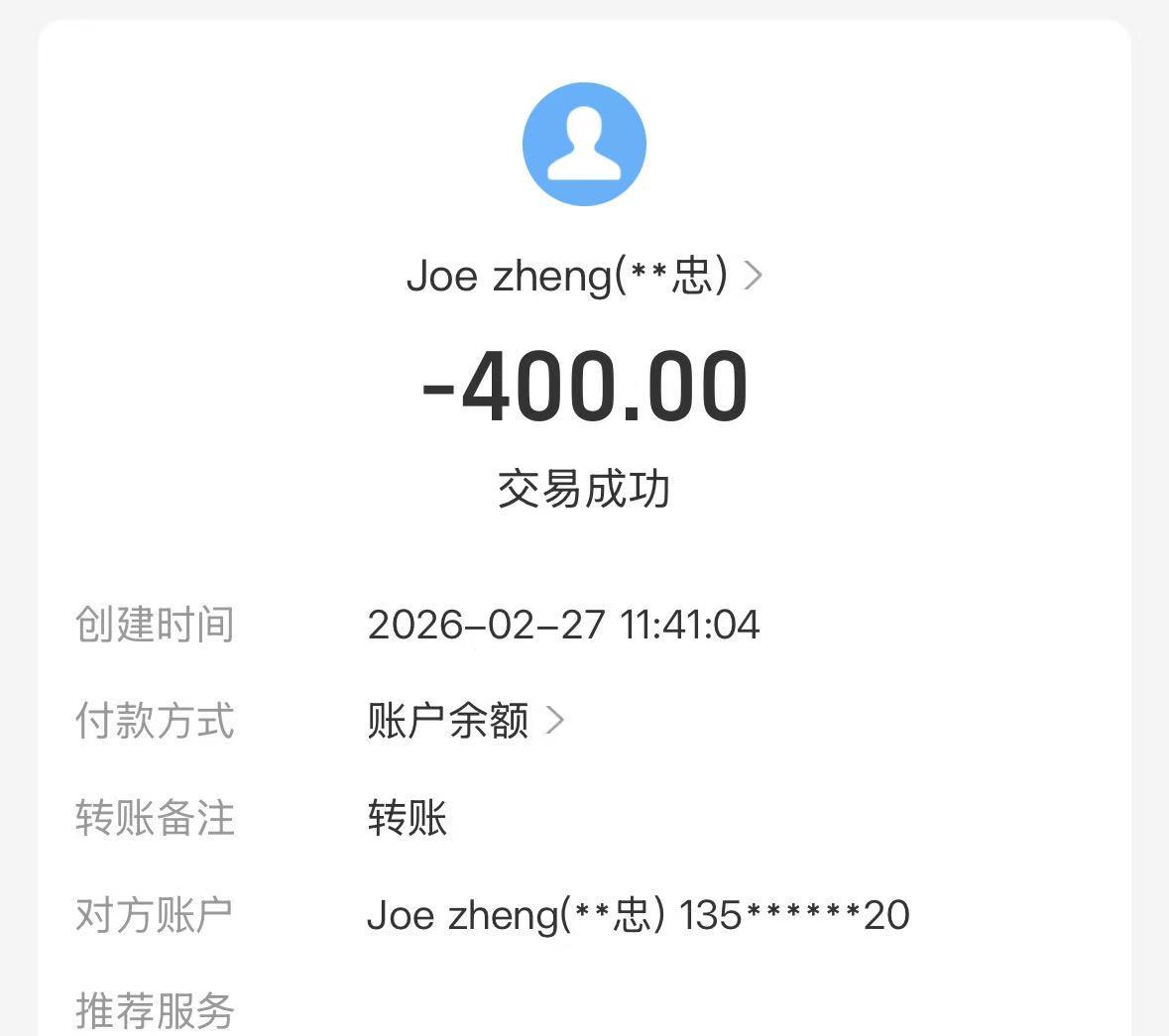Tap the recipient's blue avatar icon

tap(584, 145)
